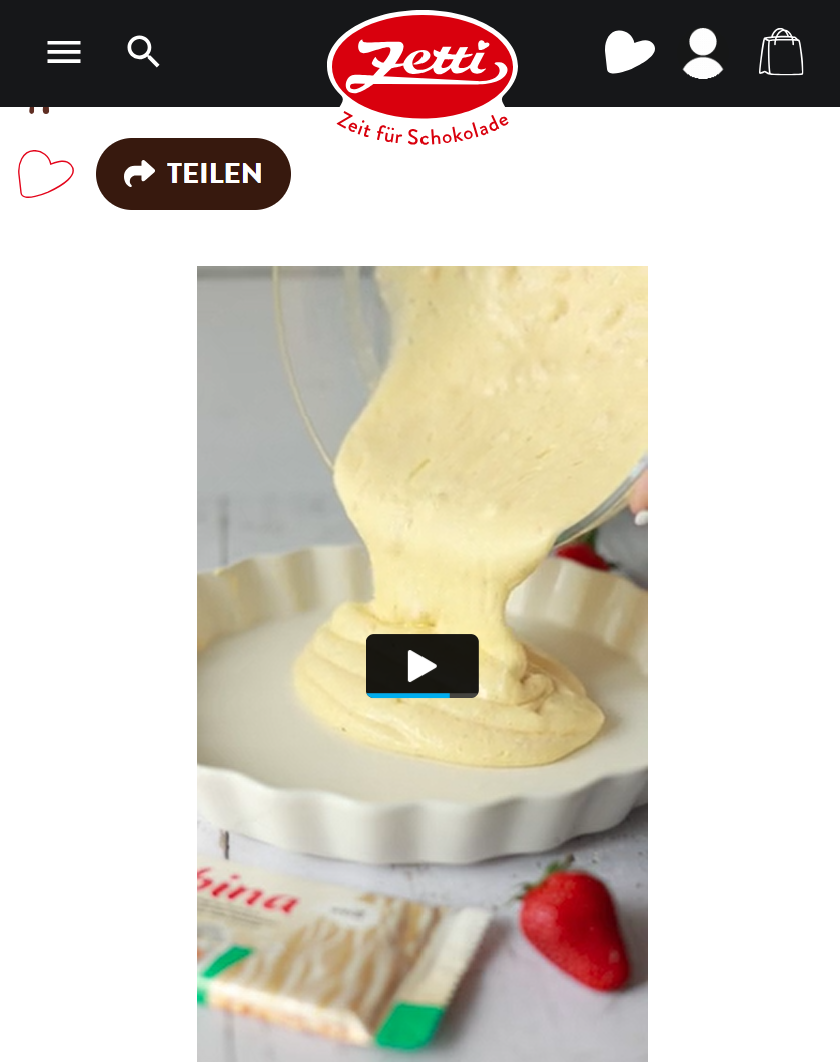The image size is (840, 1062).
Task: Add this recipe to favorites with the outline heart
Action: [46, 174]
